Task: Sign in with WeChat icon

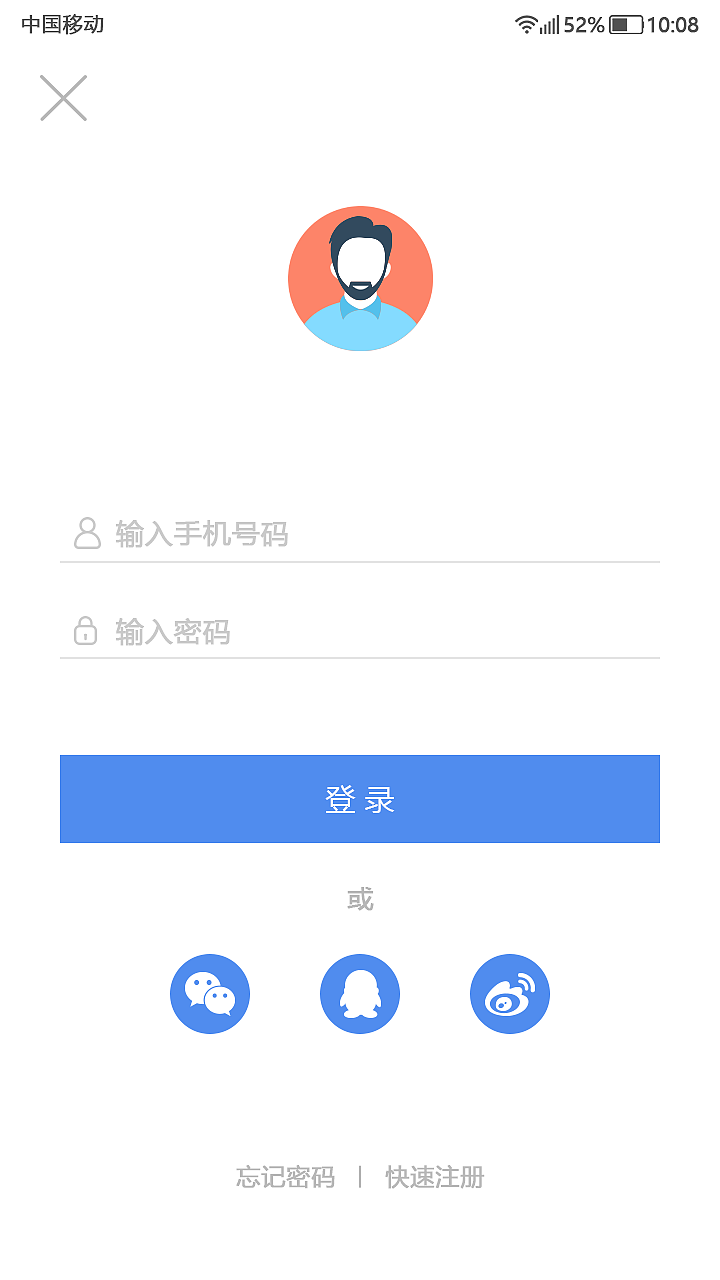Action: click(x=210, y=994)
